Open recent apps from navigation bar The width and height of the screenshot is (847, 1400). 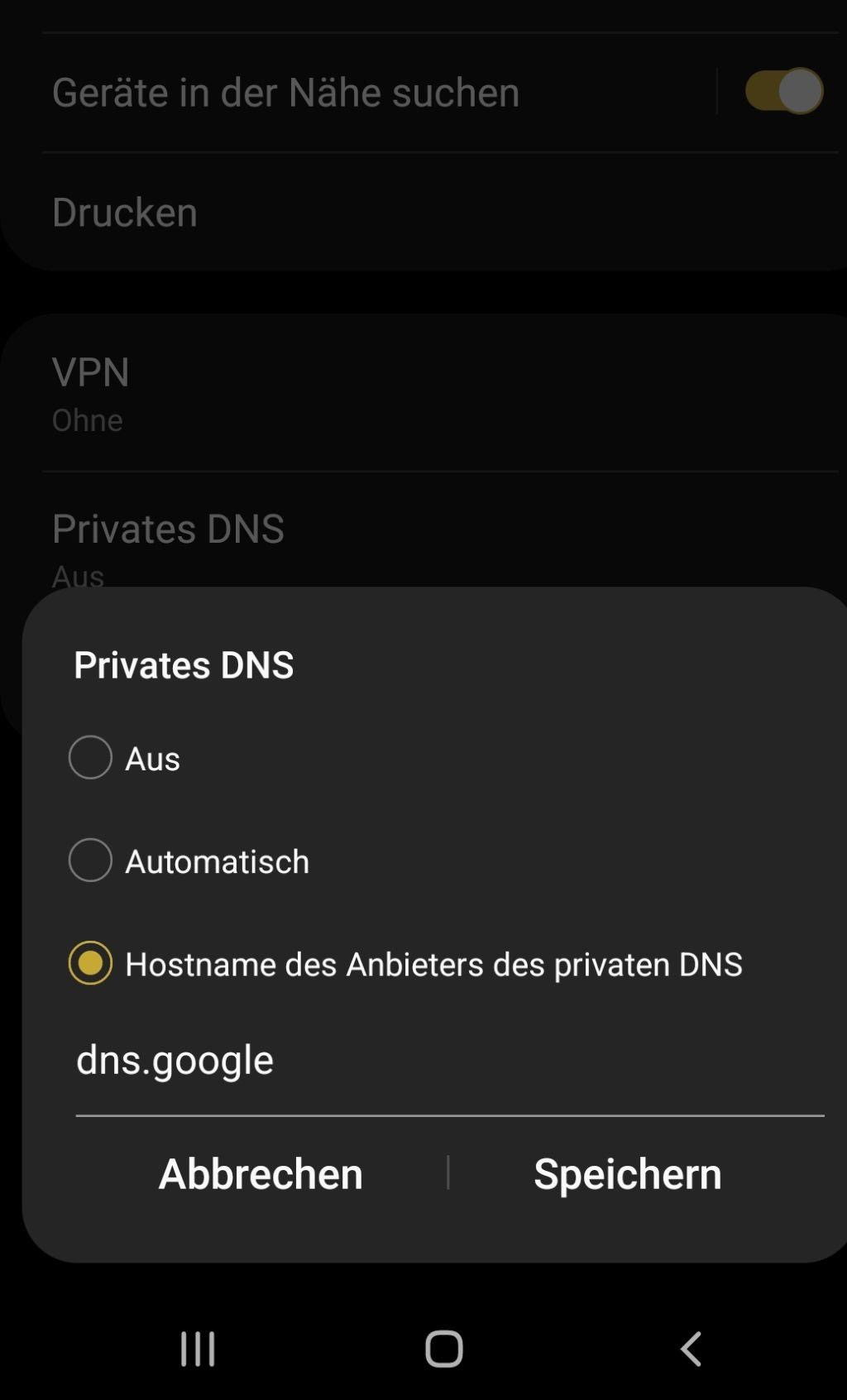(198, 1349)
